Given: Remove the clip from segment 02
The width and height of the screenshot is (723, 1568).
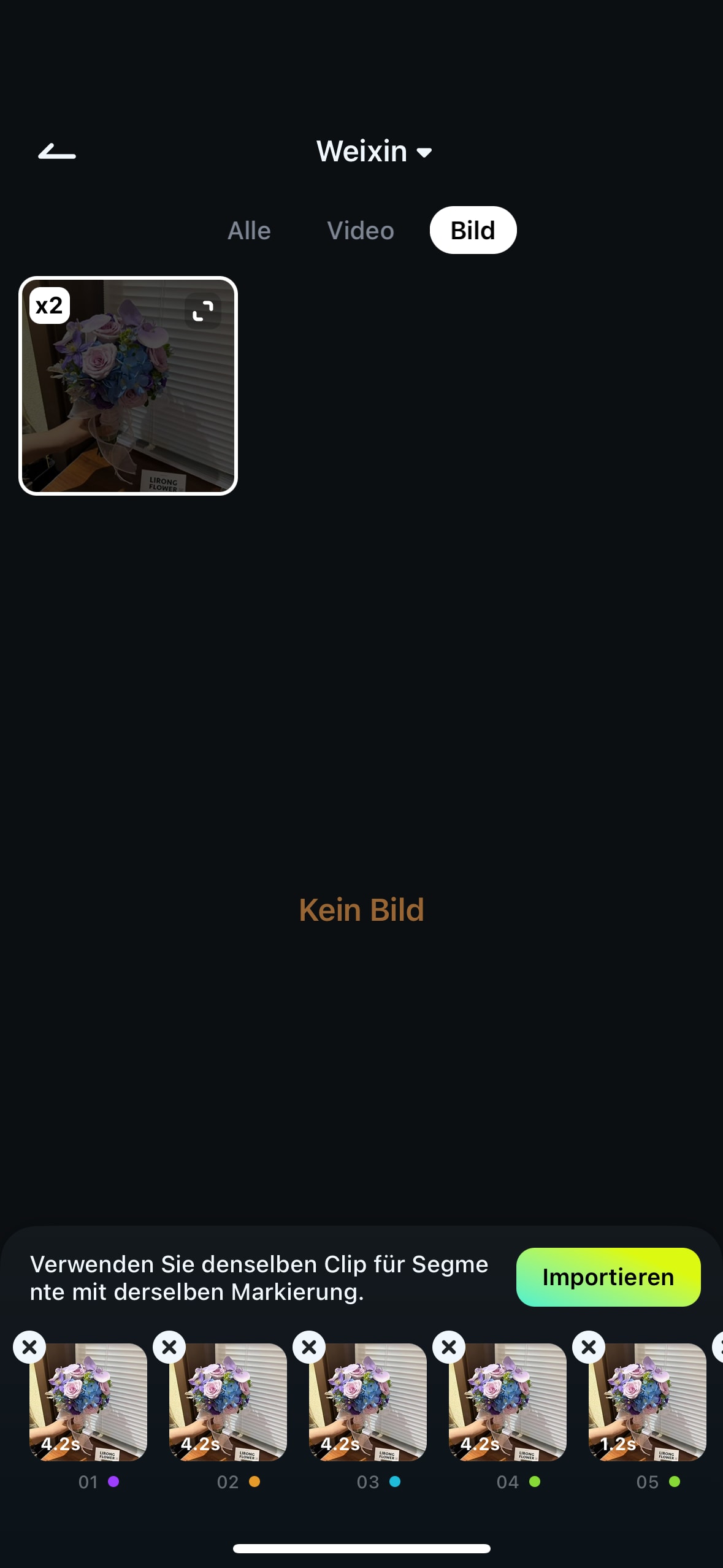Looking at the screenshot, I should coord(169,1347).
